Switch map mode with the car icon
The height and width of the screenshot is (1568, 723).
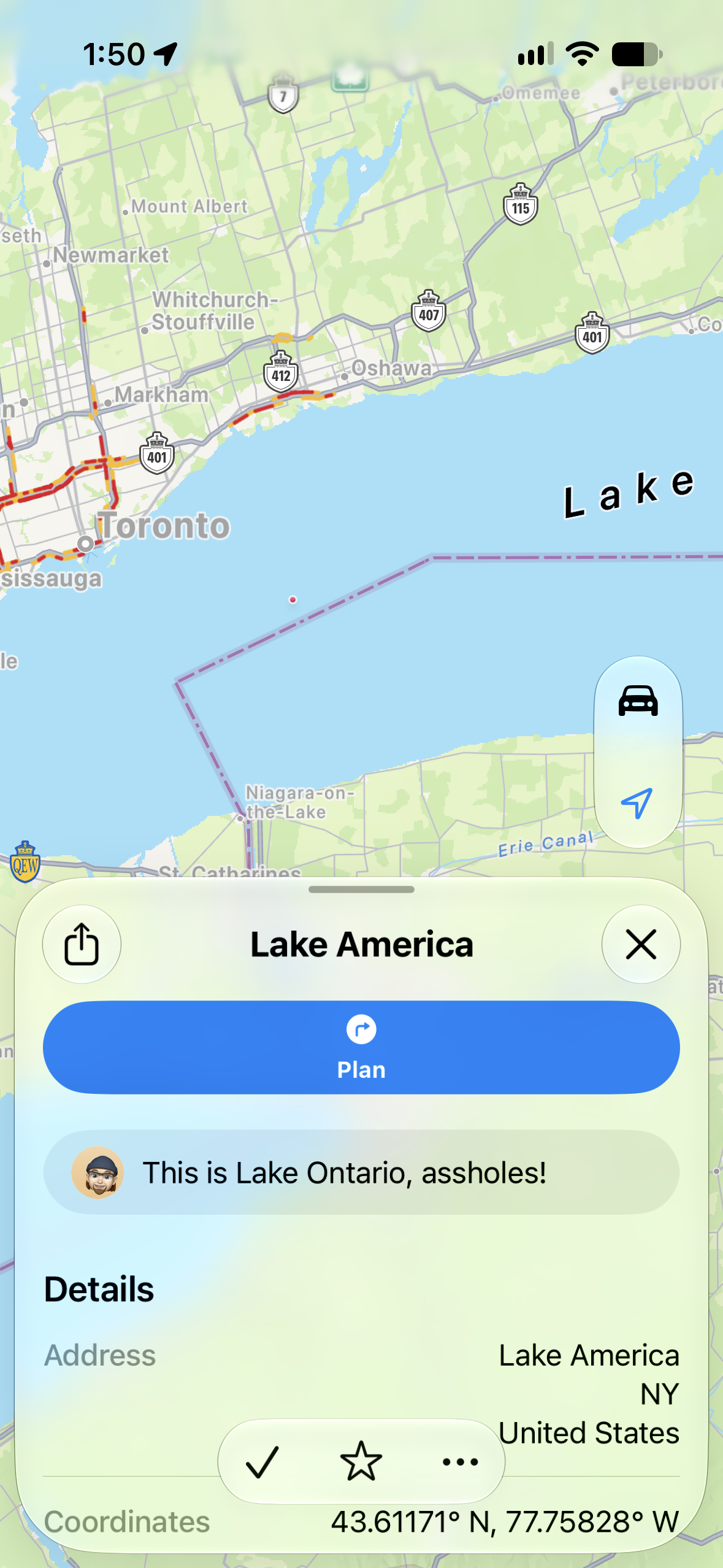coord(638,701)
